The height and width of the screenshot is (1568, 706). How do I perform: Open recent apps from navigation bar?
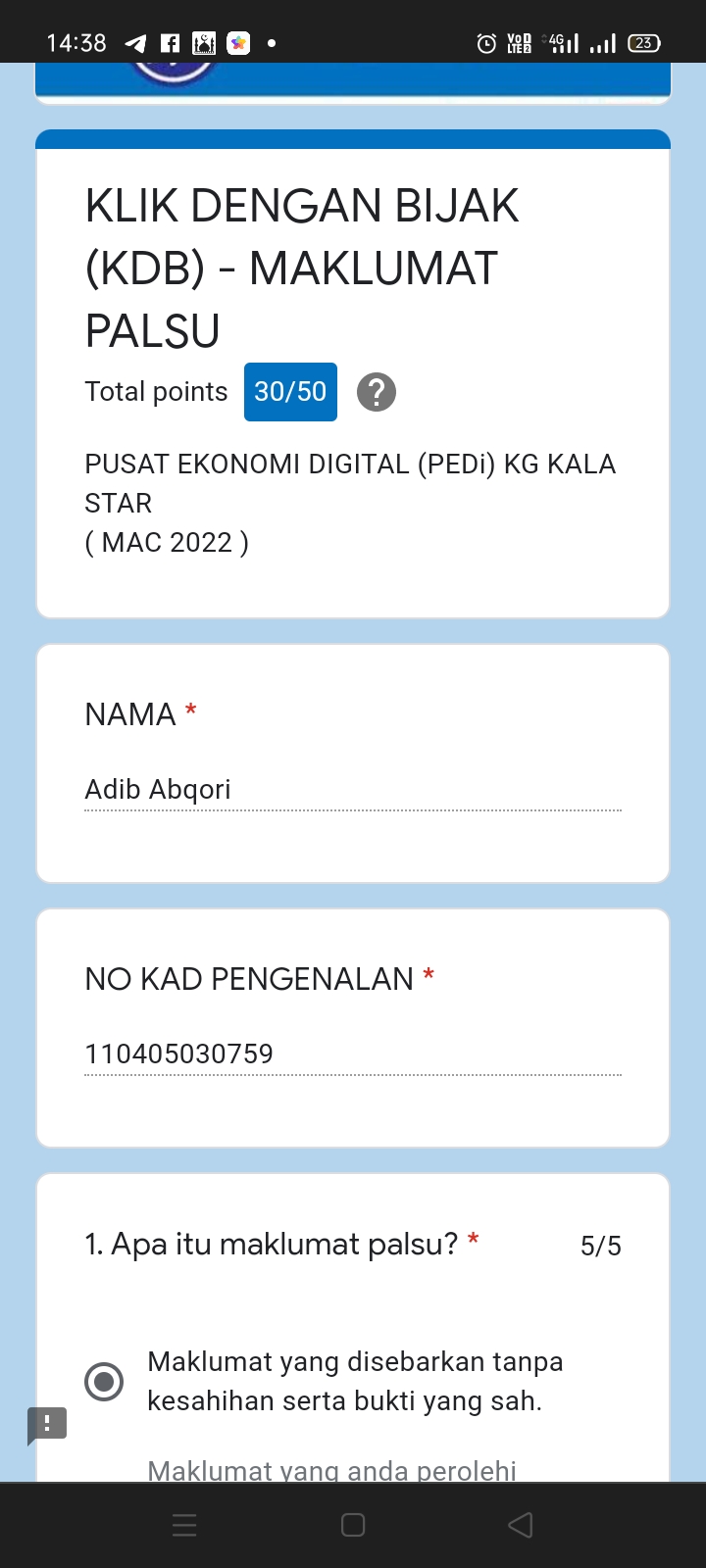[x=184, y=1525]
